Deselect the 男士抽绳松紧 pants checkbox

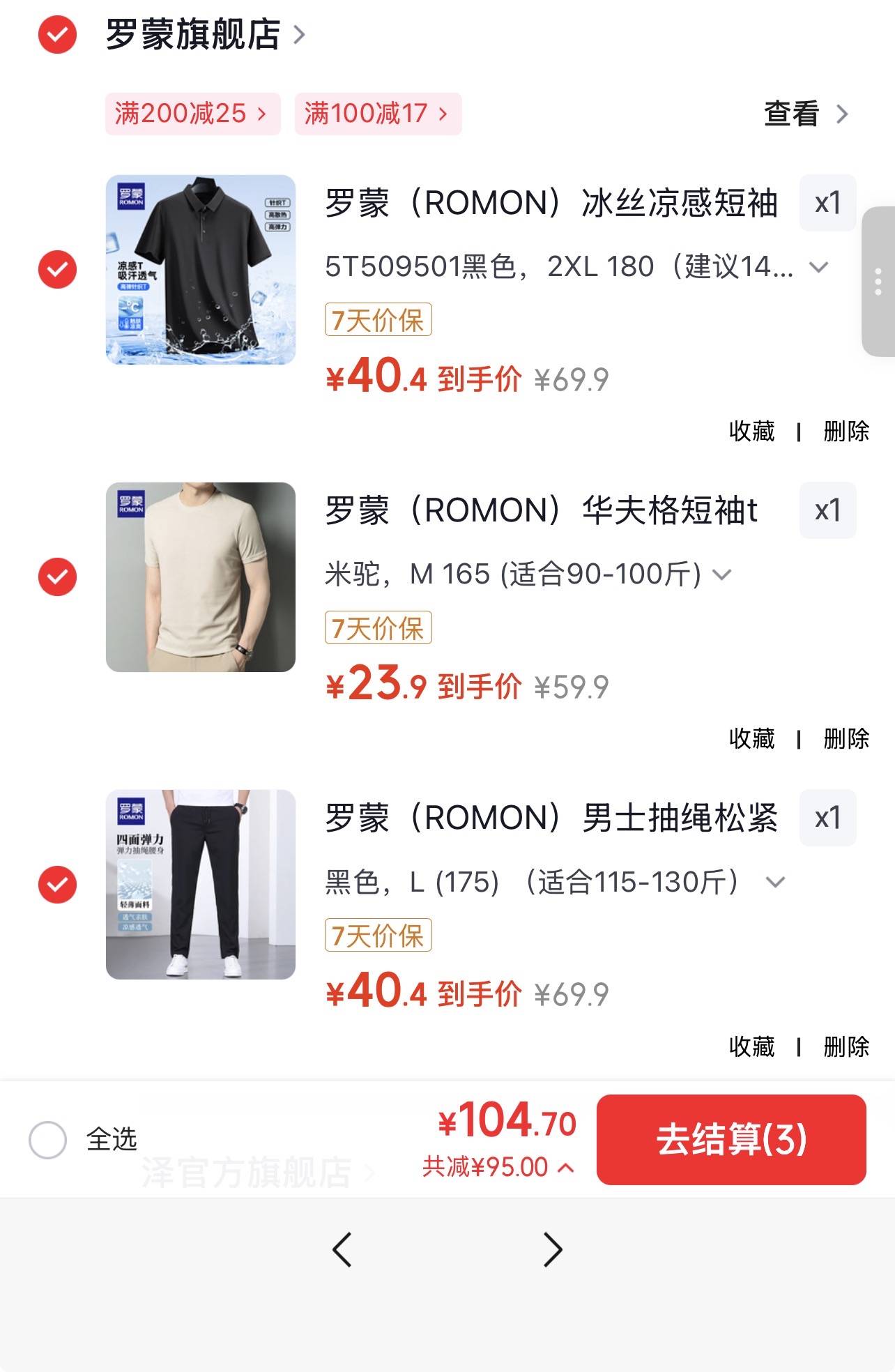57,884
